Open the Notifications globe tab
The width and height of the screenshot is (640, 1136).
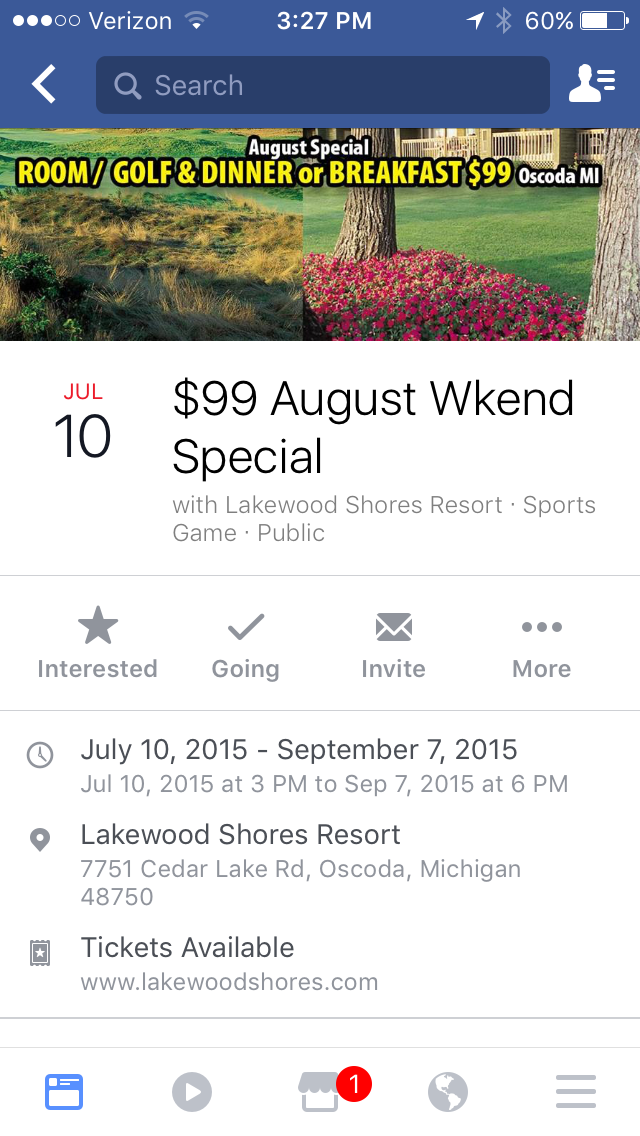coord(448,1091)
